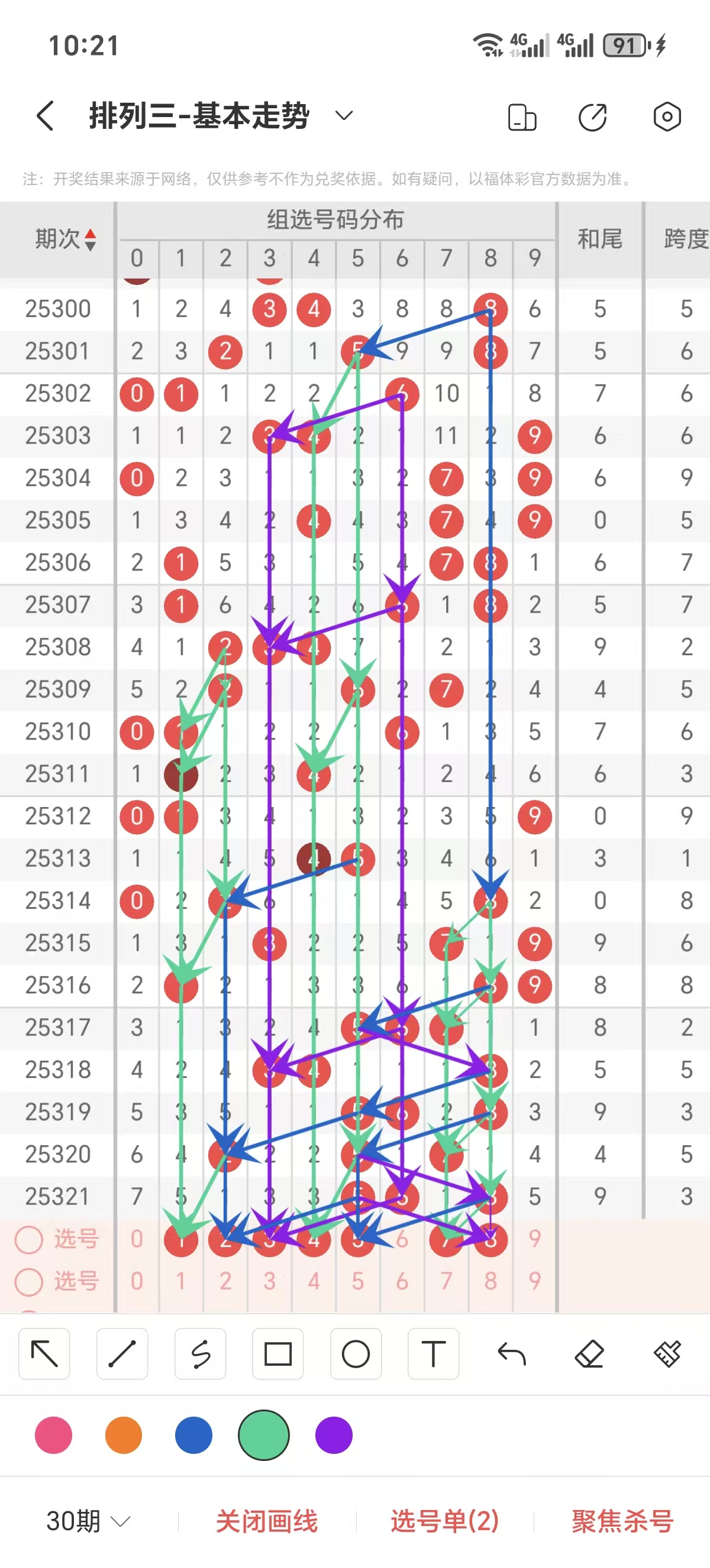Image resolution: width=710 pixels, height=1568 pixels.
Task: Pick the purple color swatch
Action: [334, 1435]
